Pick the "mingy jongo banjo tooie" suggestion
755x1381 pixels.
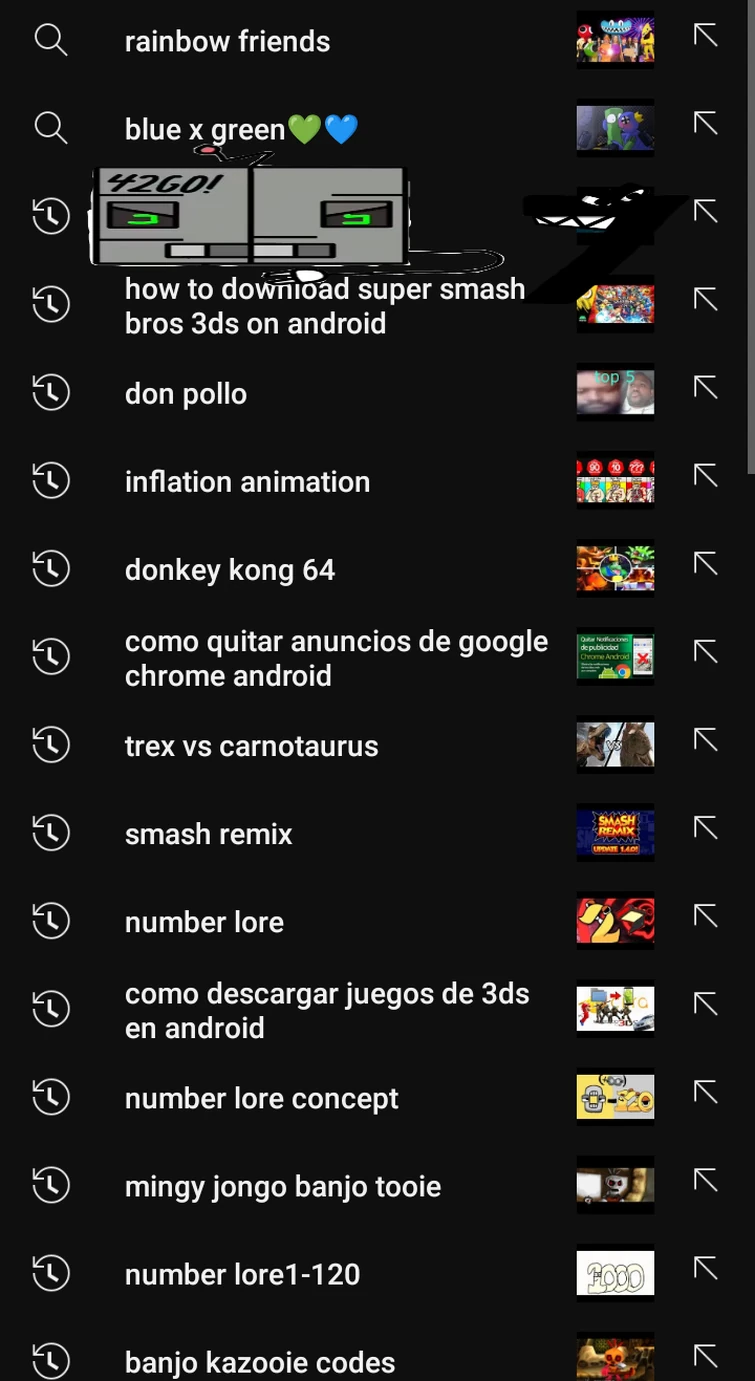[282, 1186]
